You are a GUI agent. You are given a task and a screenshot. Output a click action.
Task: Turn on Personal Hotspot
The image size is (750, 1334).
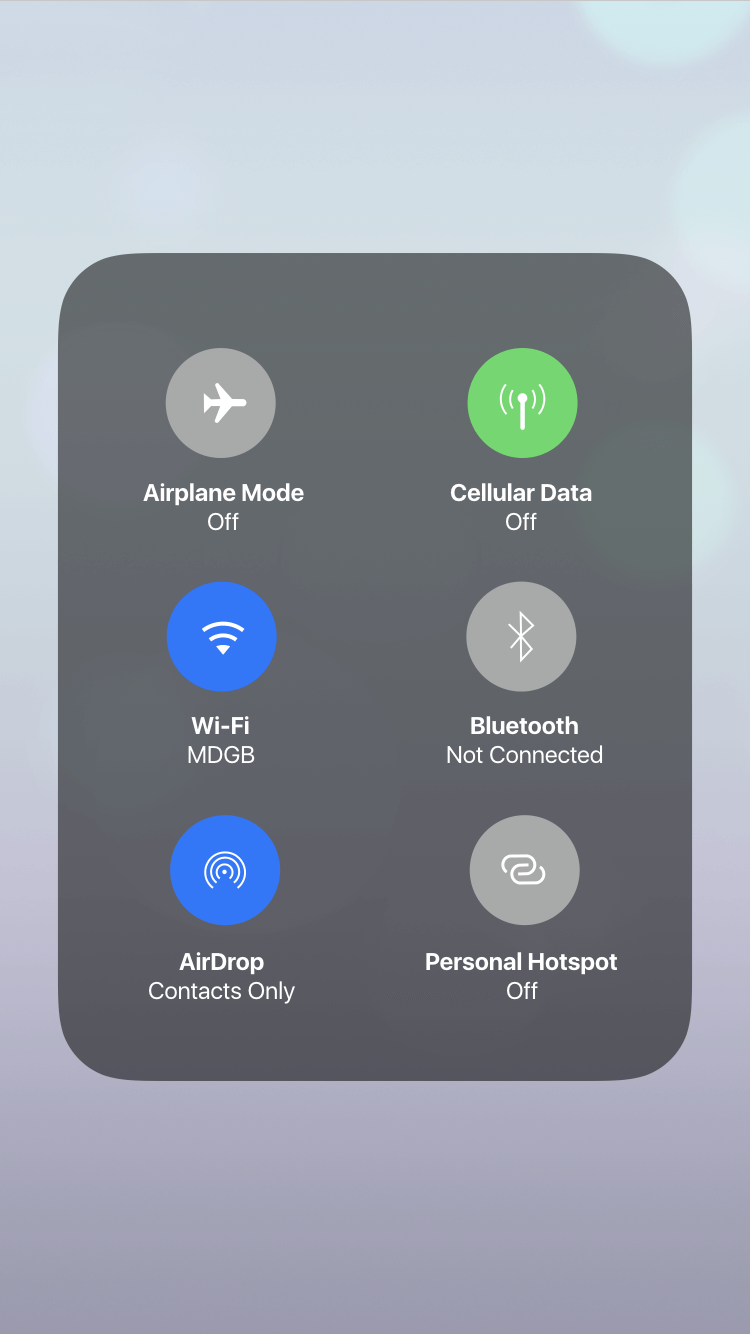(524, 870)
